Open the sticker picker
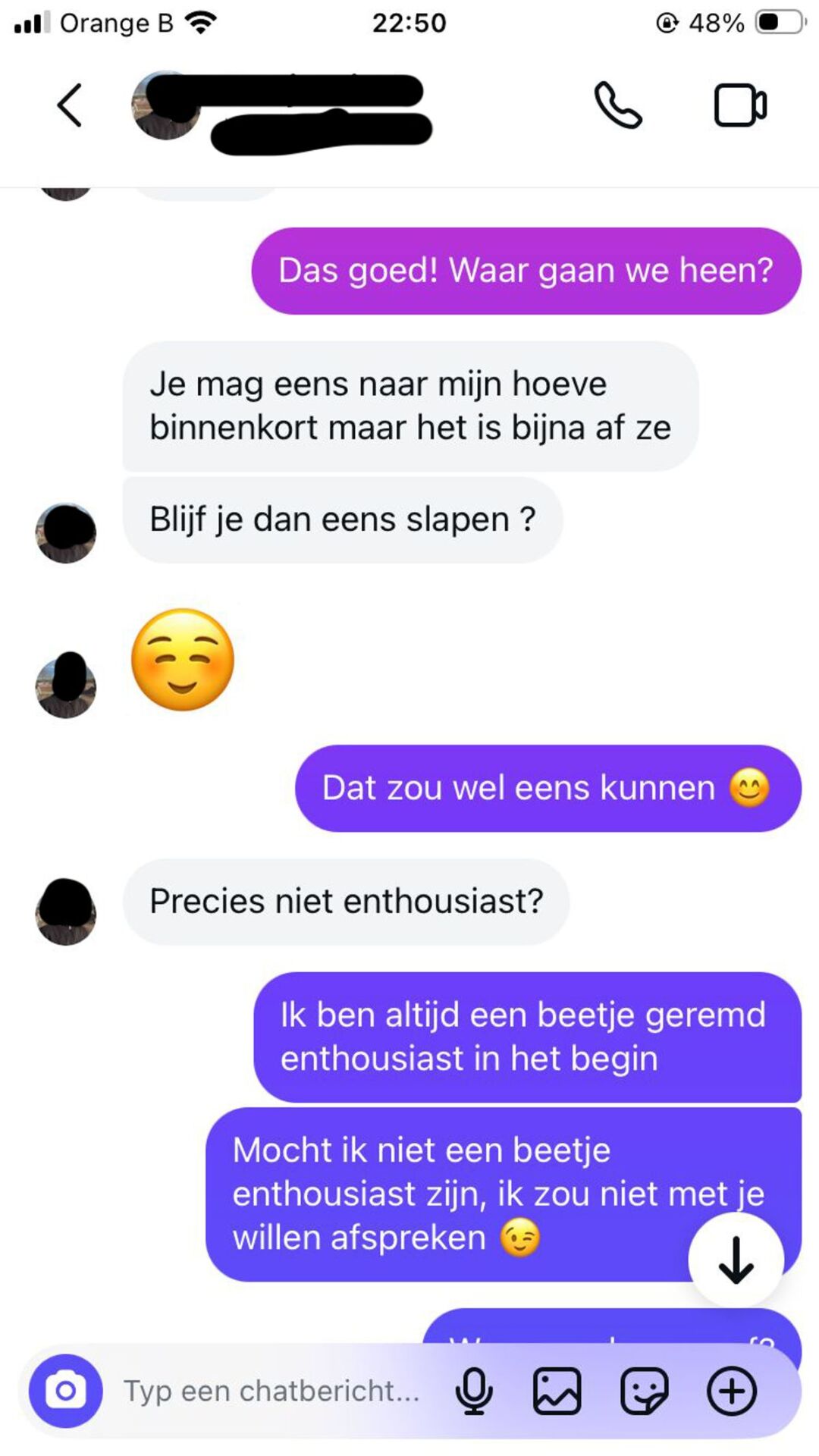Screen dimensions: 819x1456 [645, 1391]
